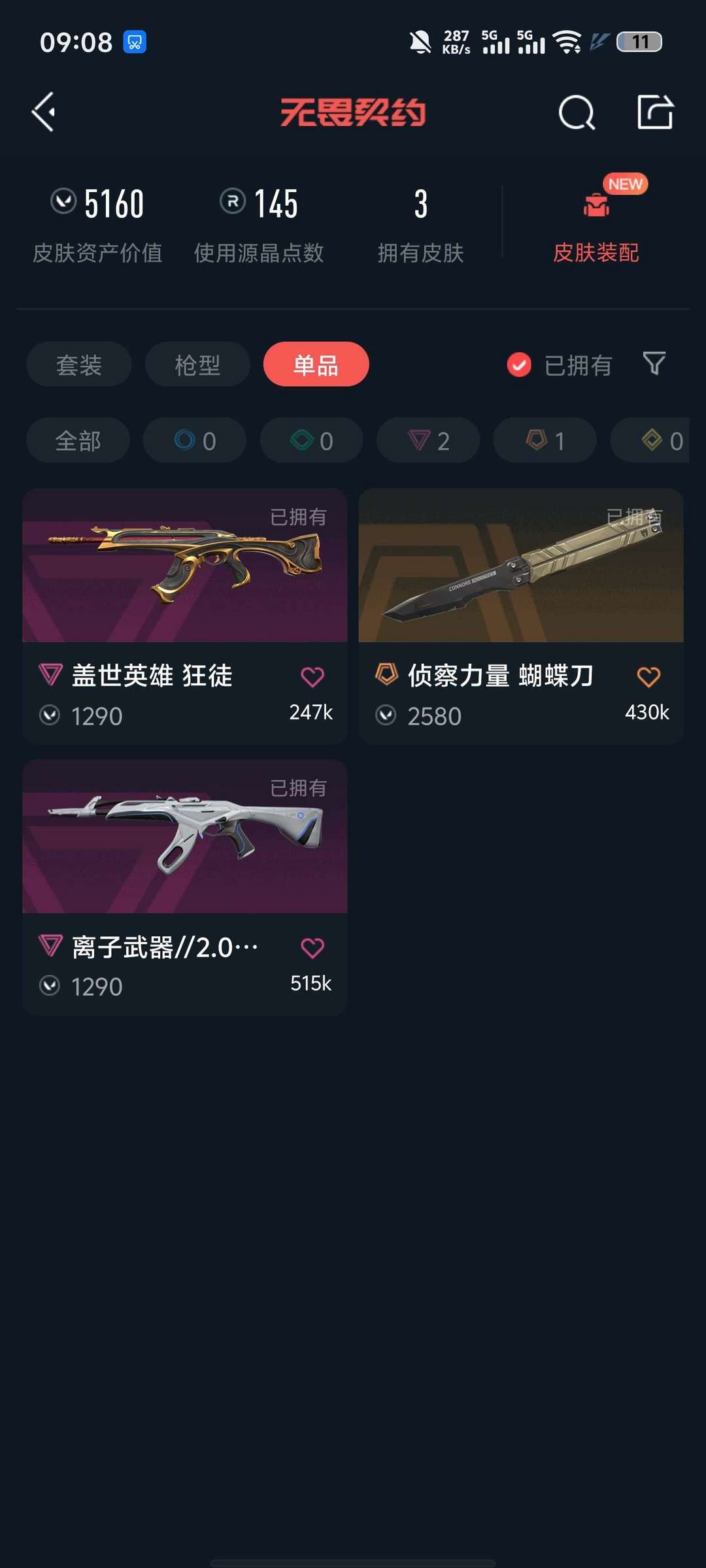Switch to the 套装 tab
The image size is (706, 1568).
coord(78,365)
